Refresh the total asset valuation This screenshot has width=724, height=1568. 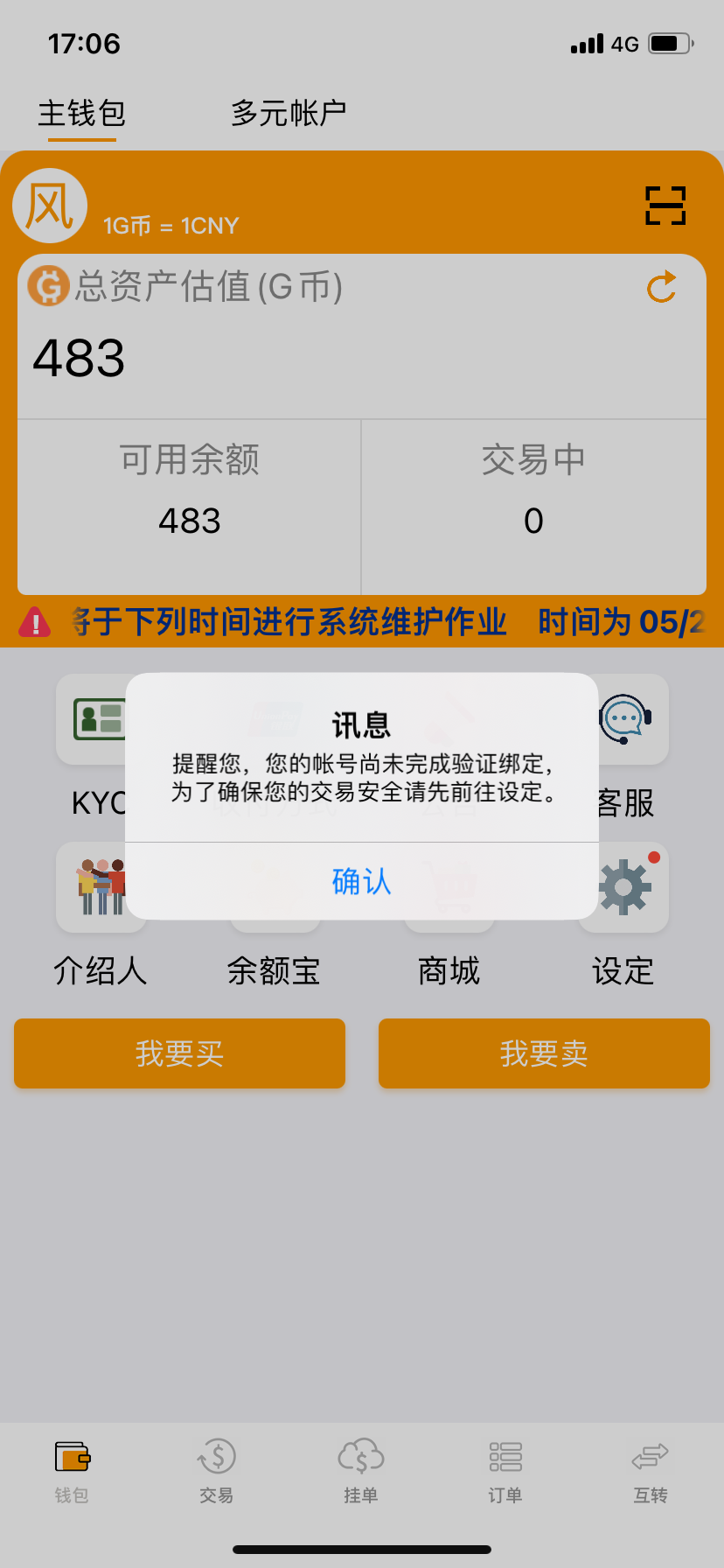pyautogui.click(x=662, y=287)
